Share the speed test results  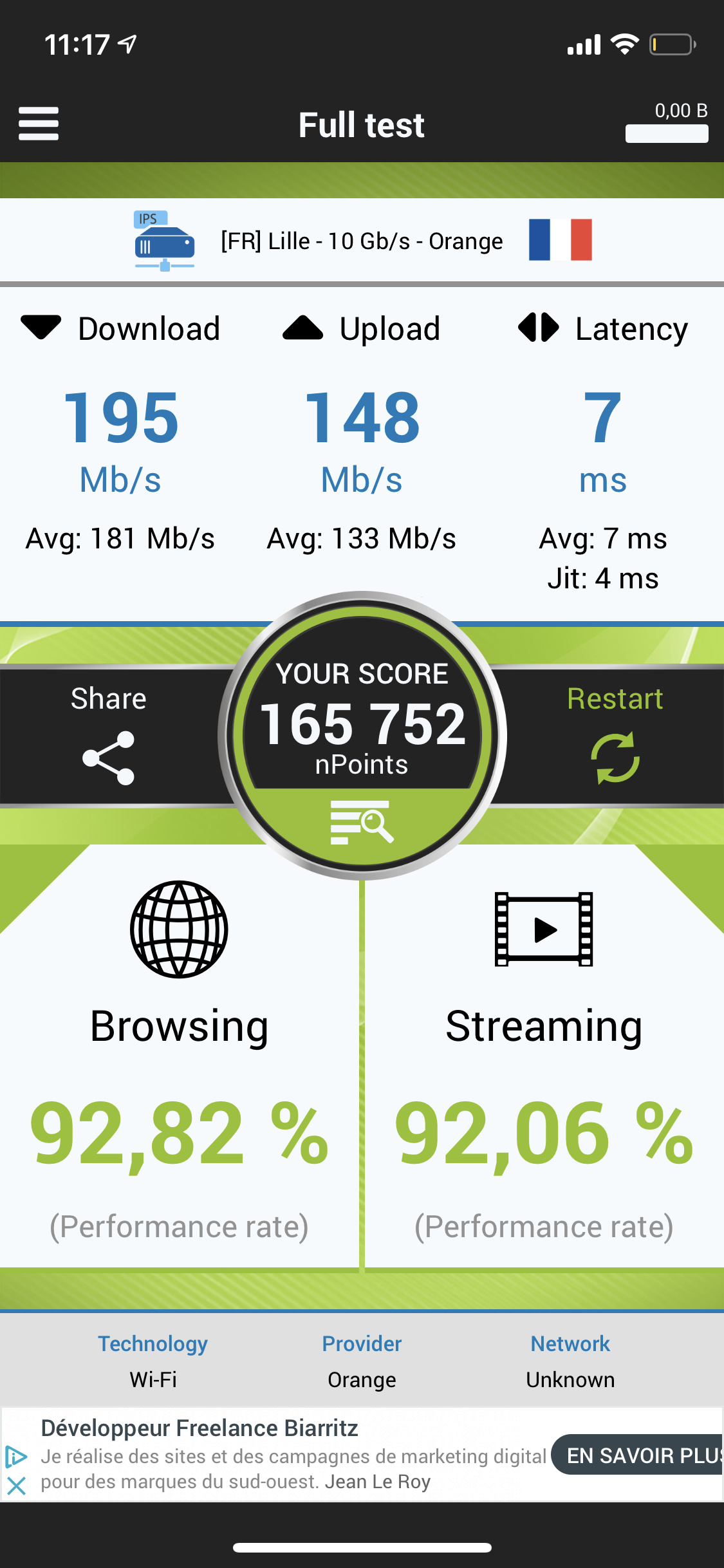[x=108, y=734]
